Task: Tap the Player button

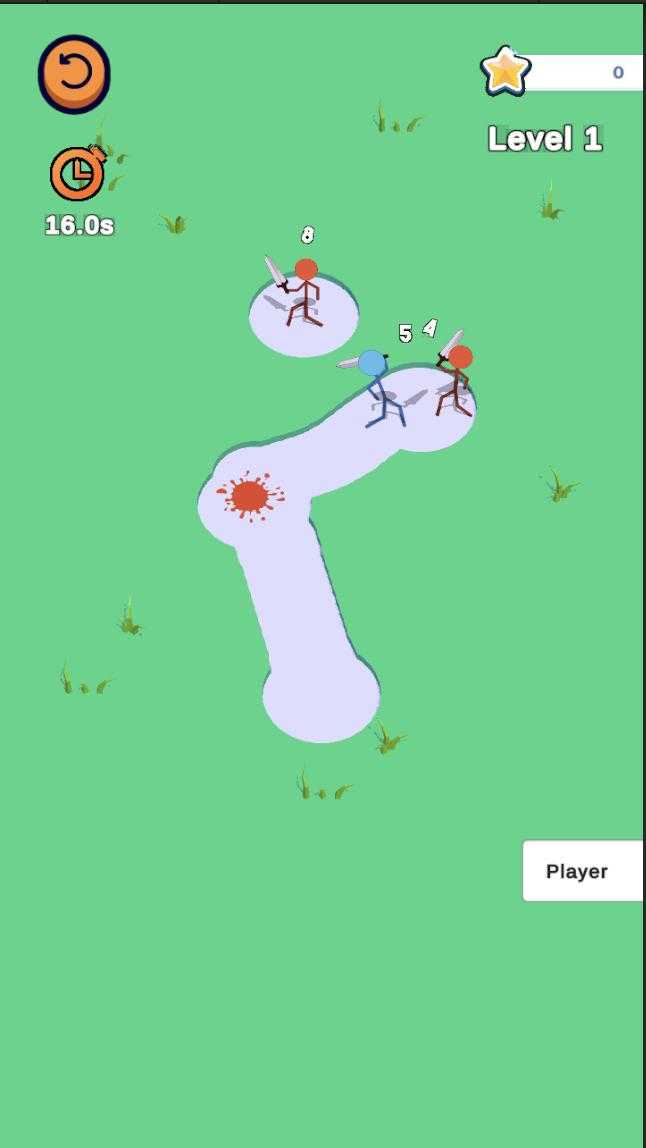Action: point(583,871)
